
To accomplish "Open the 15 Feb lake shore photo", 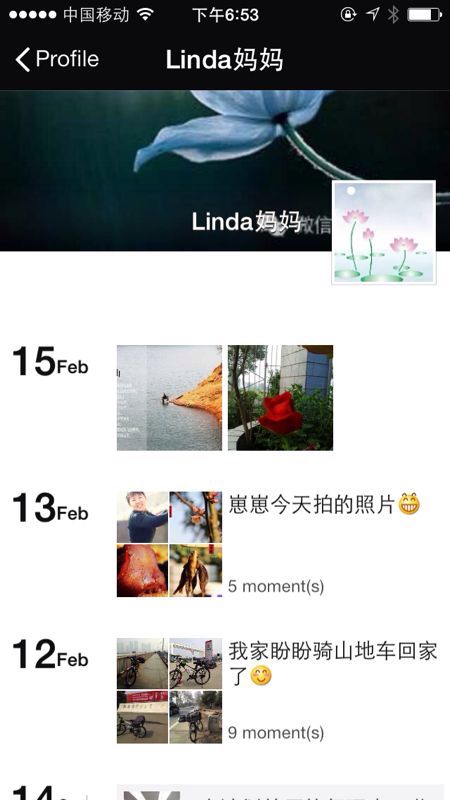I will click(169, 398).
